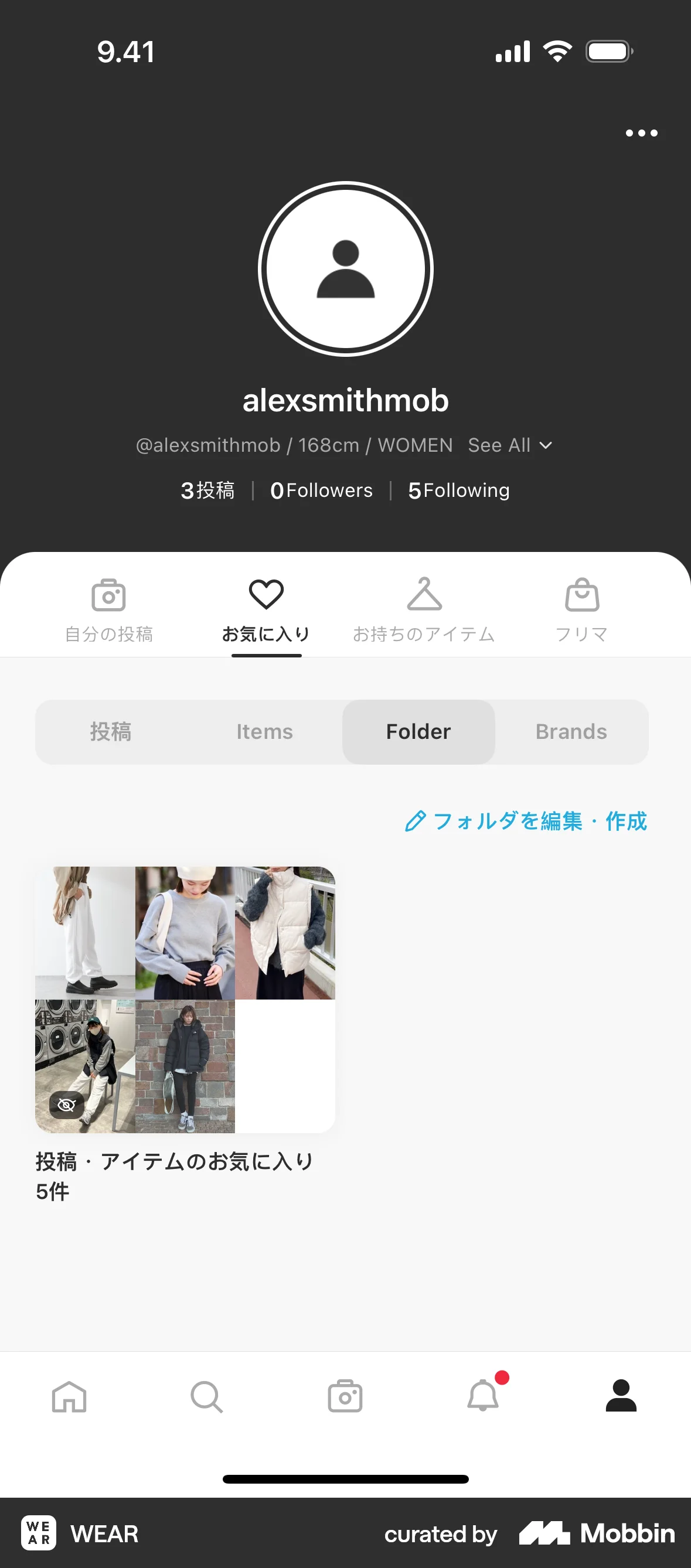Open notifications via the bell icon

(x=484, y=1397)
